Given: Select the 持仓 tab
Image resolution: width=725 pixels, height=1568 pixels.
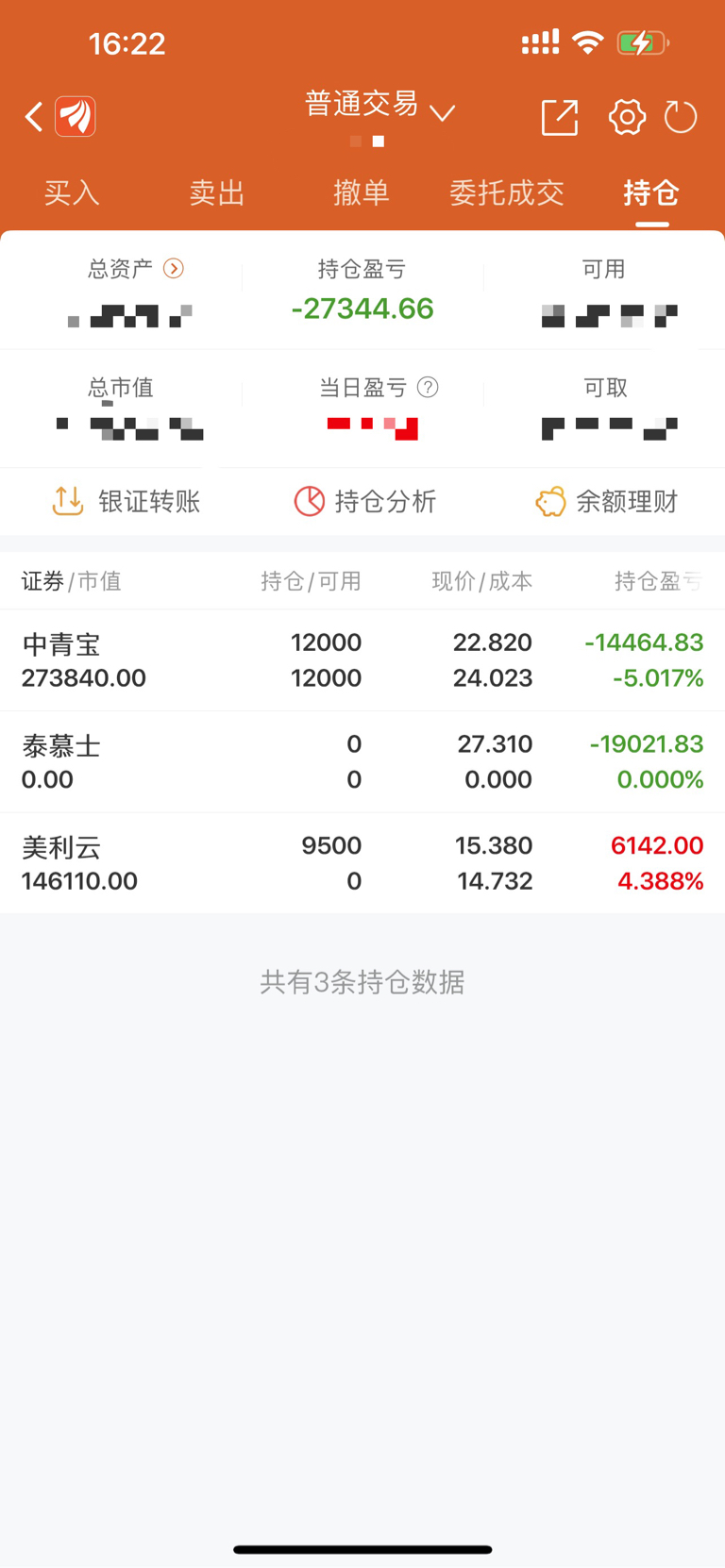Looking at the screenshot, I should point(651,193).
